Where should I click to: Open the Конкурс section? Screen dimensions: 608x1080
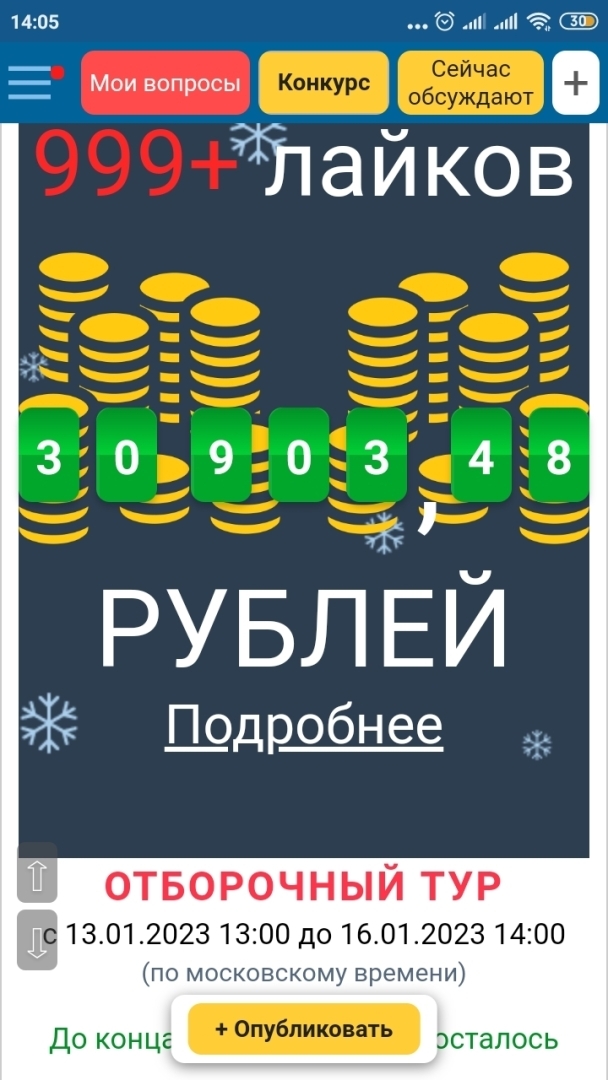click(323, 83)
